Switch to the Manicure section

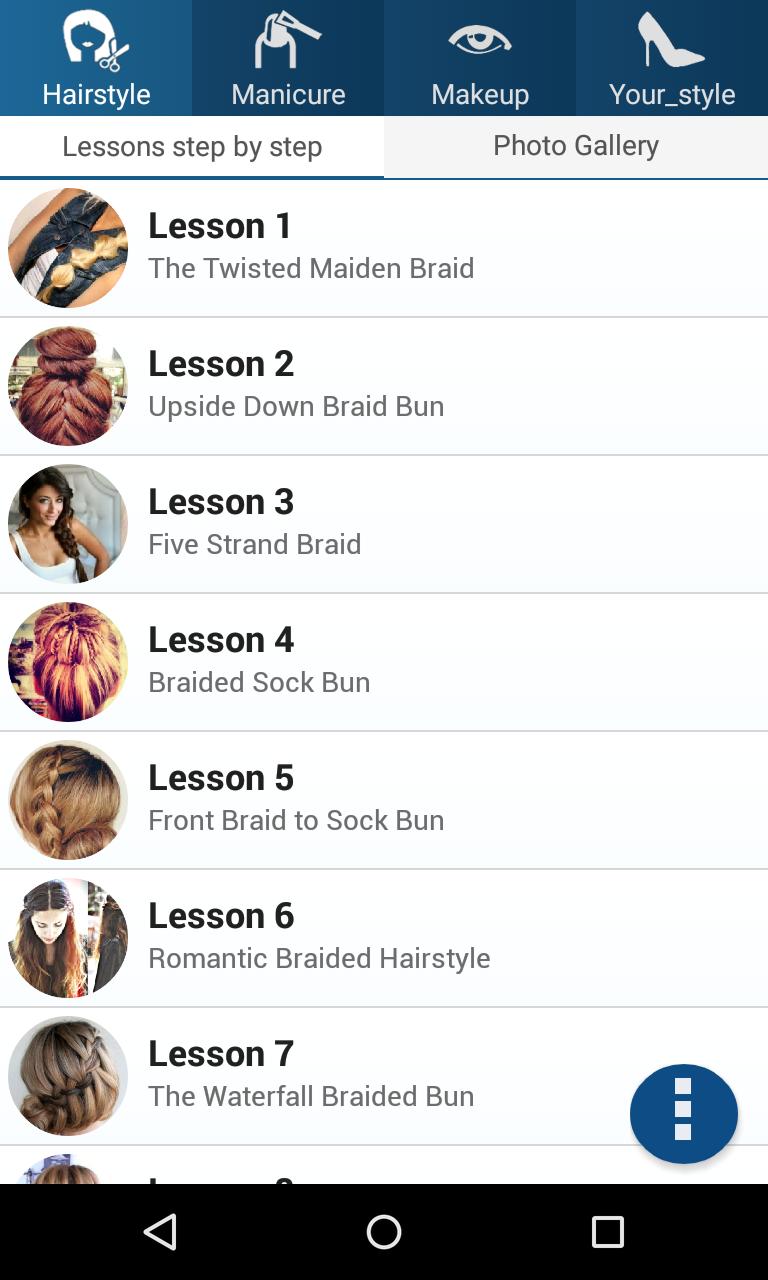288,58
